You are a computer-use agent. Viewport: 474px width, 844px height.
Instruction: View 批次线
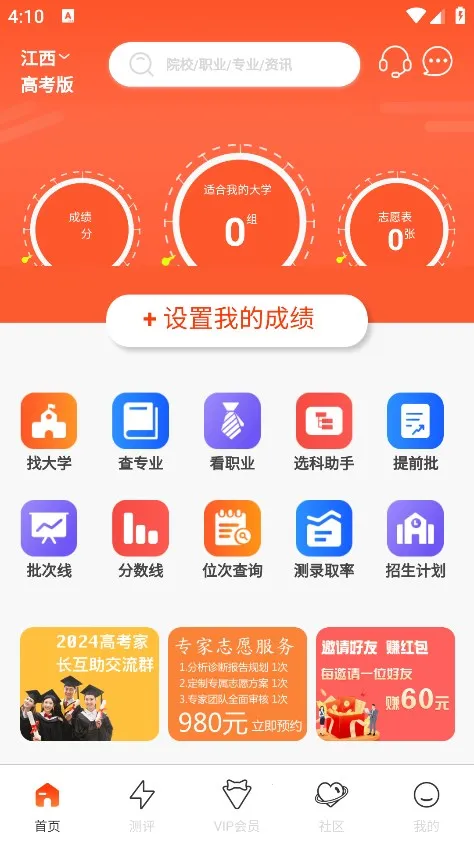[49, 539]
